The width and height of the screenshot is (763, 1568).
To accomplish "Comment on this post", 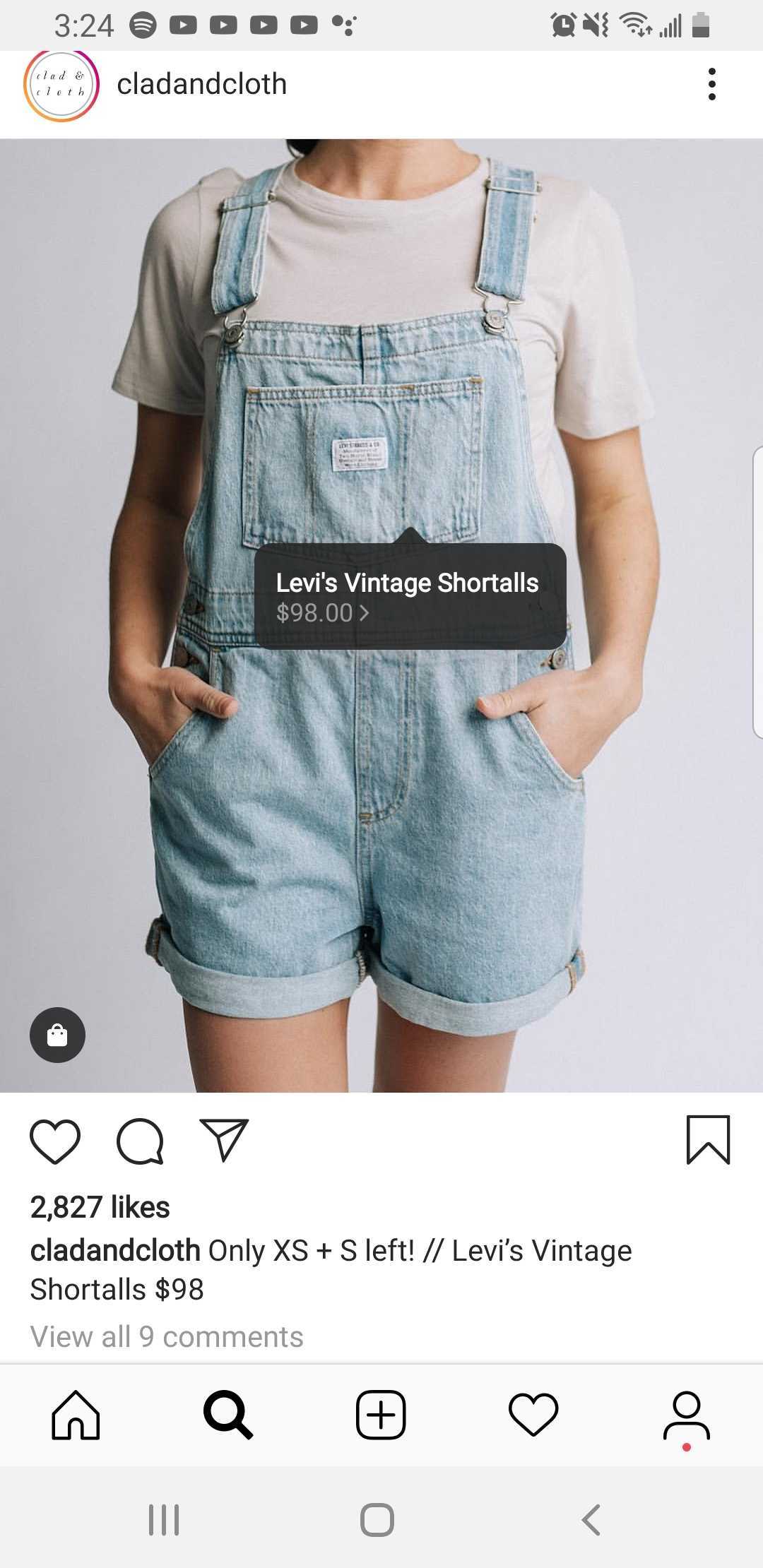I will [x=140, y=1141].
